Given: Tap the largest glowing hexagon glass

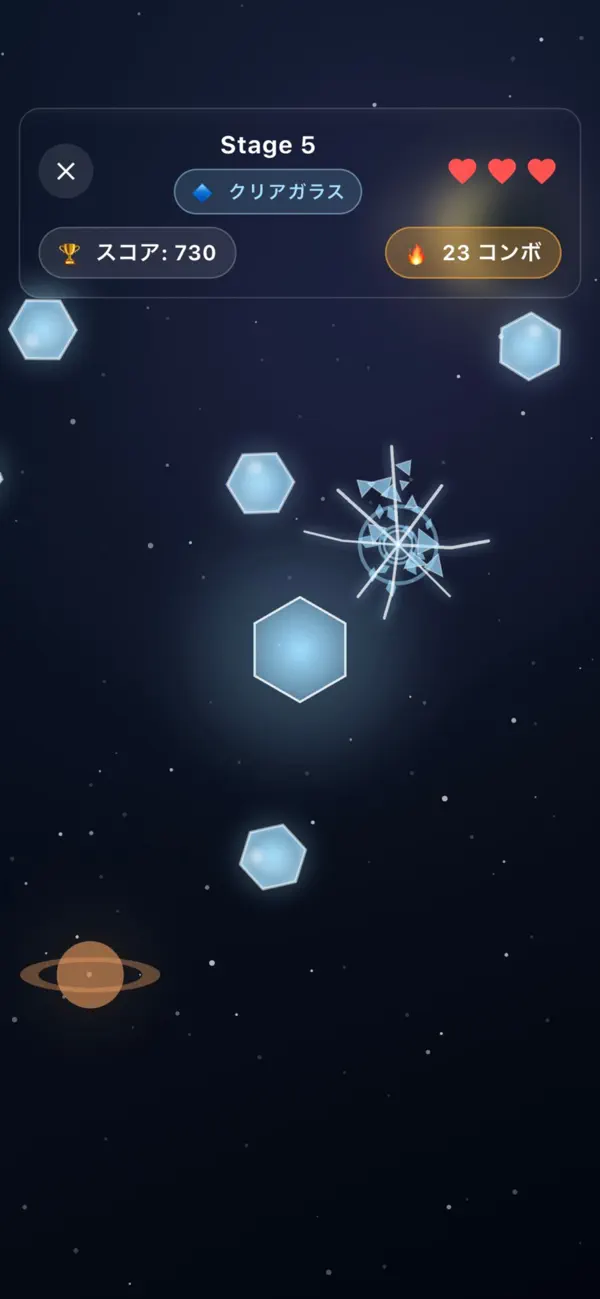Looking at the screenshot, I should click(300, 649).
